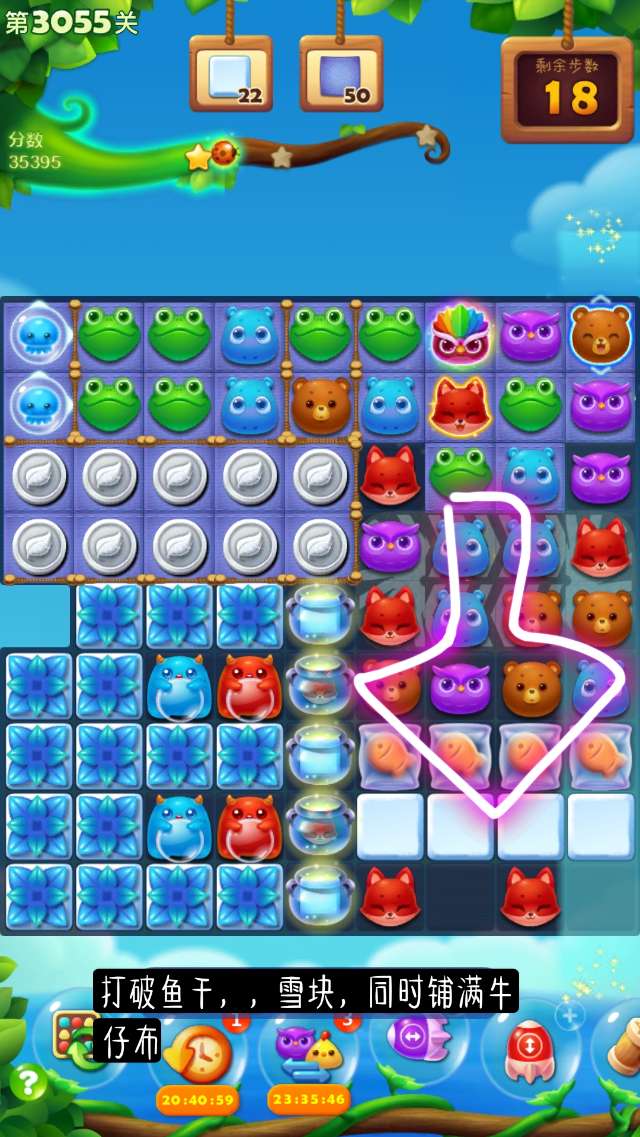Screen dimensions: 640x1137
Task: Activate the clock back-step booster
Action: (x=198, y=1055)
